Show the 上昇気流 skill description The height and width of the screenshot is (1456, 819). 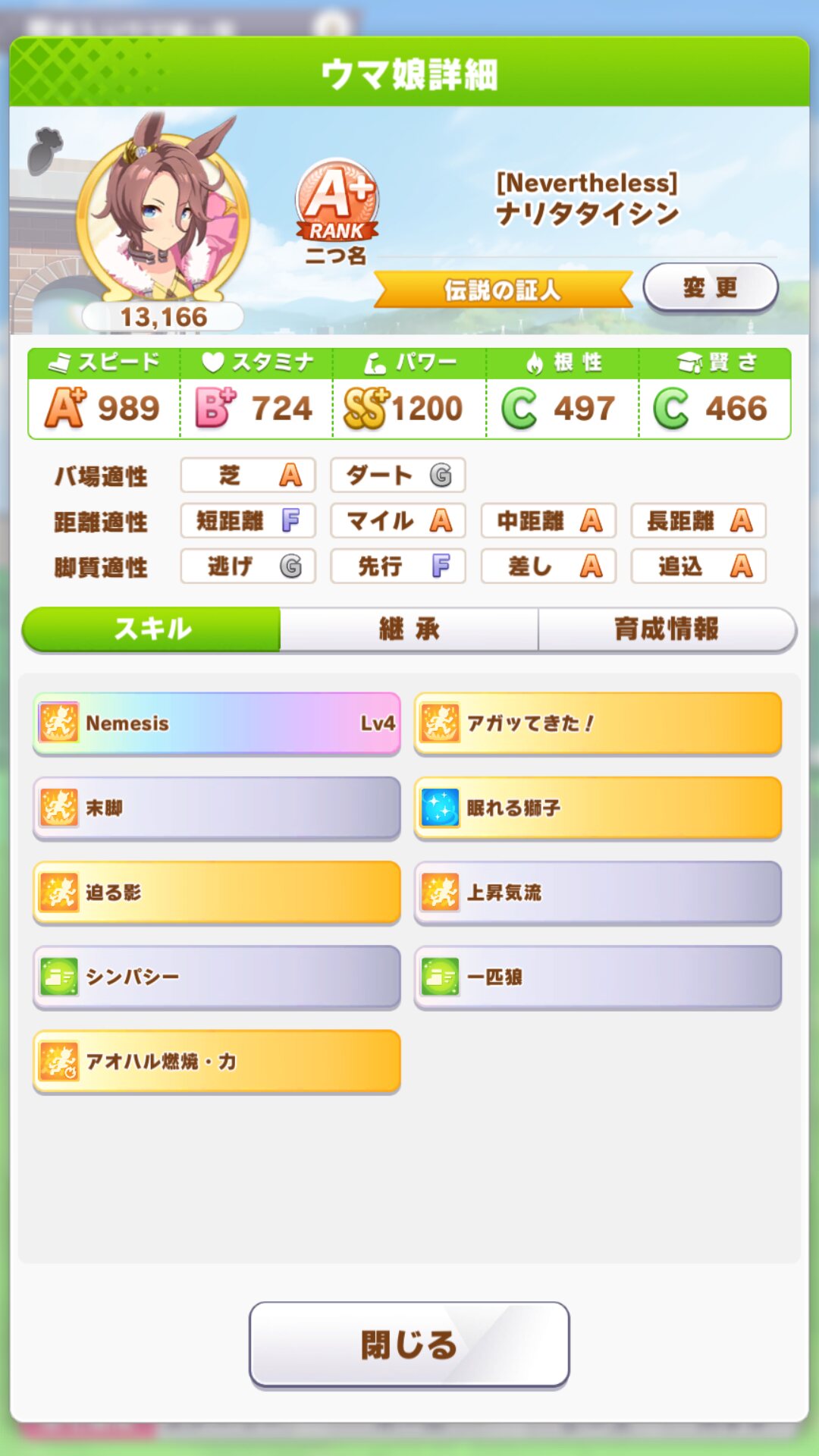point(598,893)
